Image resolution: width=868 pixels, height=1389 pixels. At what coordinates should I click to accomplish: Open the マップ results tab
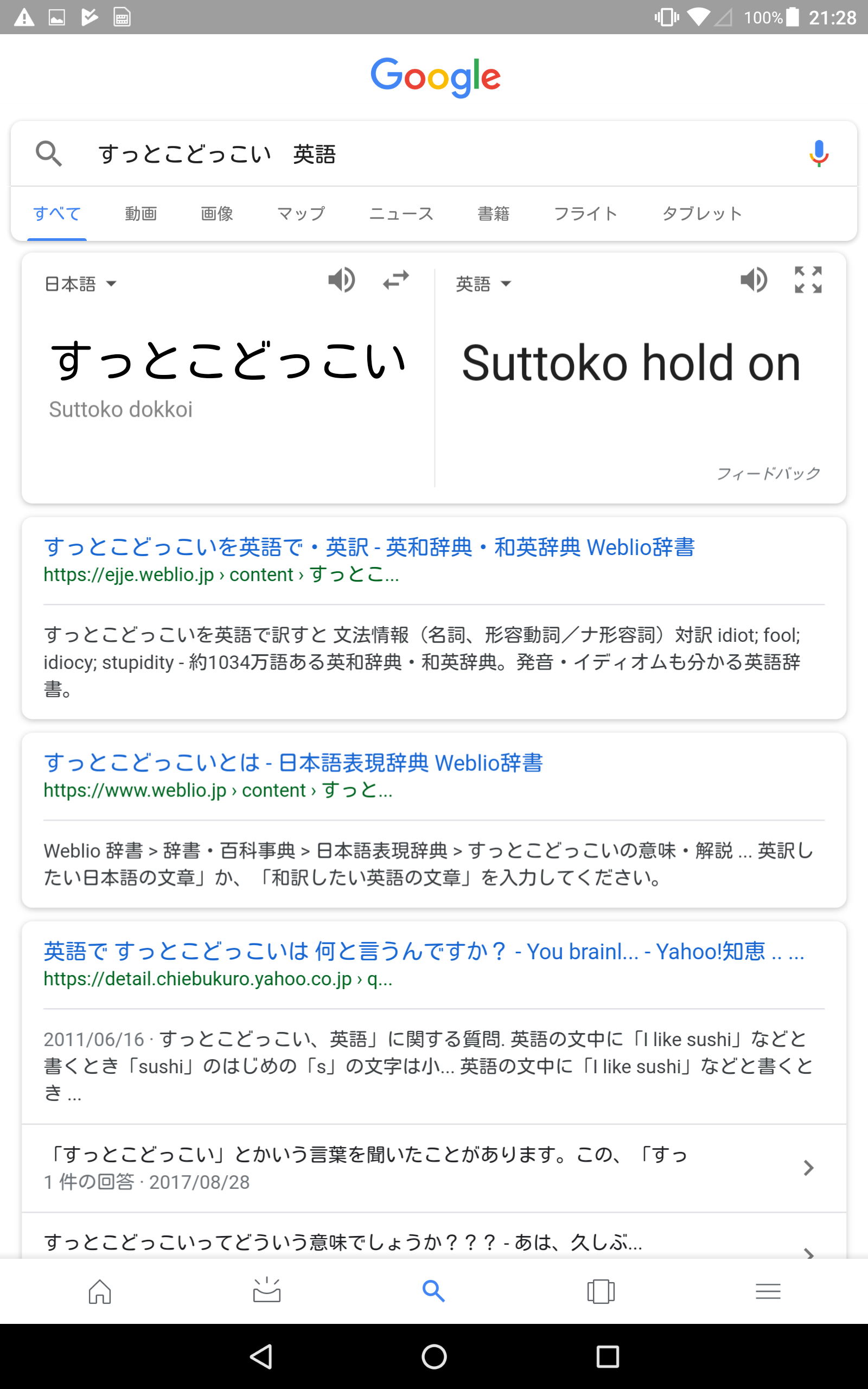click(x=301, y=214)
